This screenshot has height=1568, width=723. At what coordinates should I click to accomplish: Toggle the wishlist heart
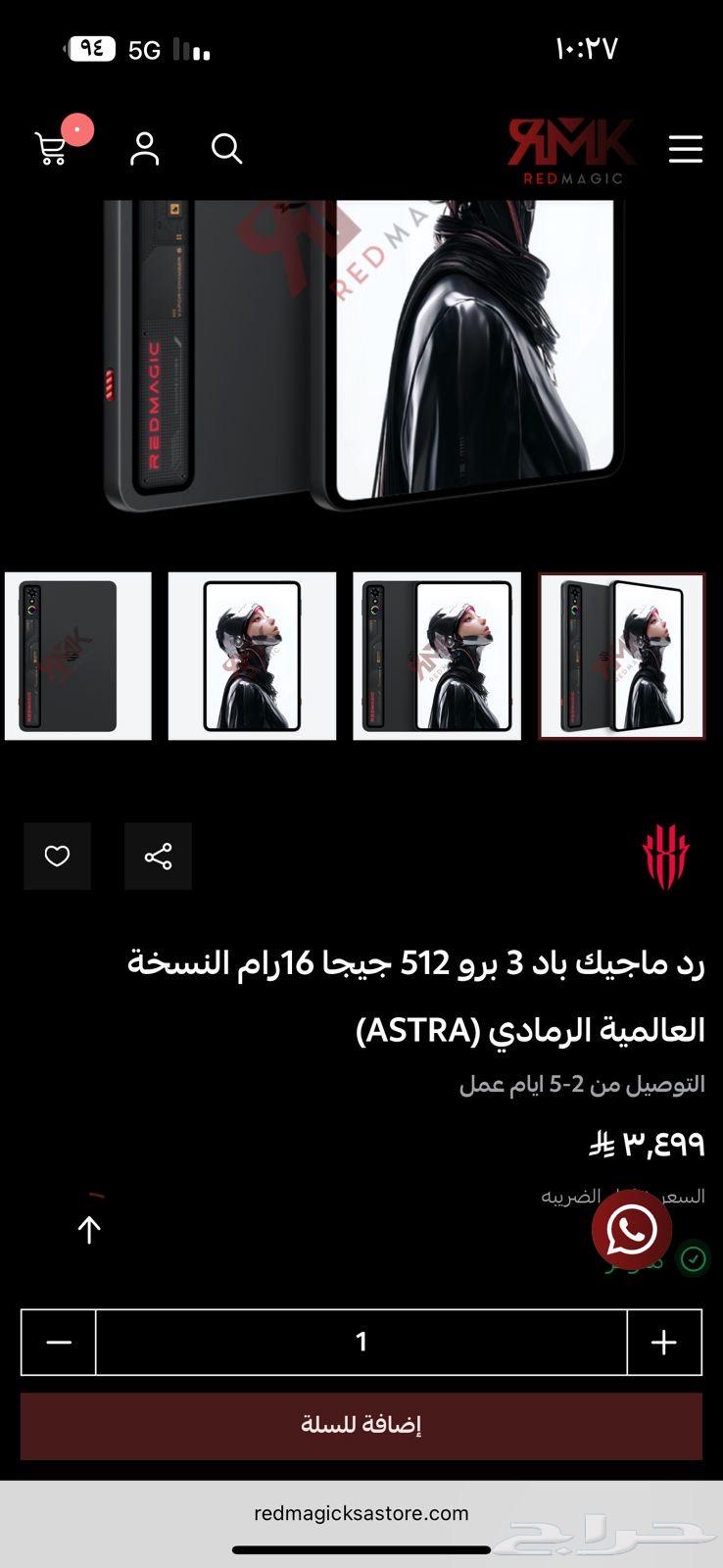click(x=57, y=856)
